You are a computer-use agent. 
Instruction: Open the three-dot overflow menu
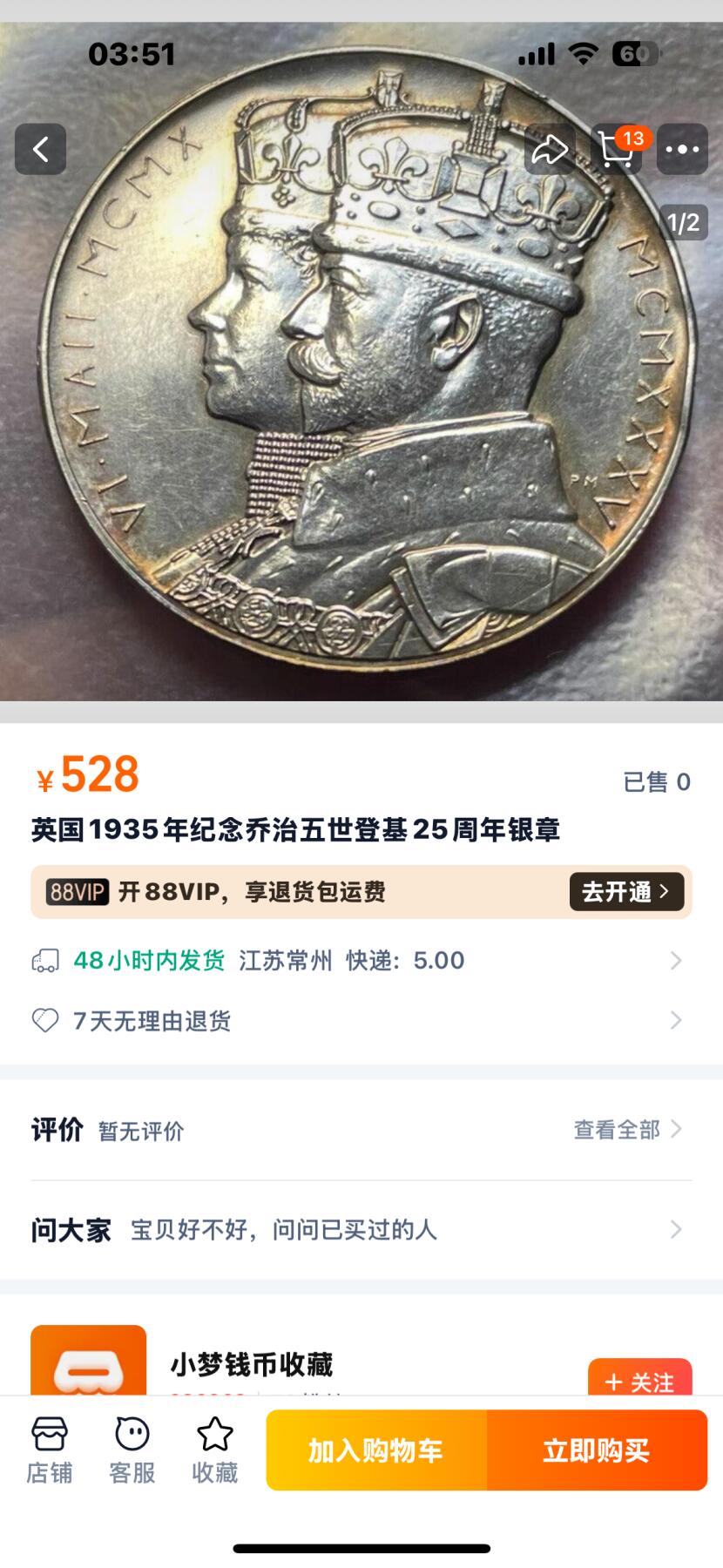[682, 149]
